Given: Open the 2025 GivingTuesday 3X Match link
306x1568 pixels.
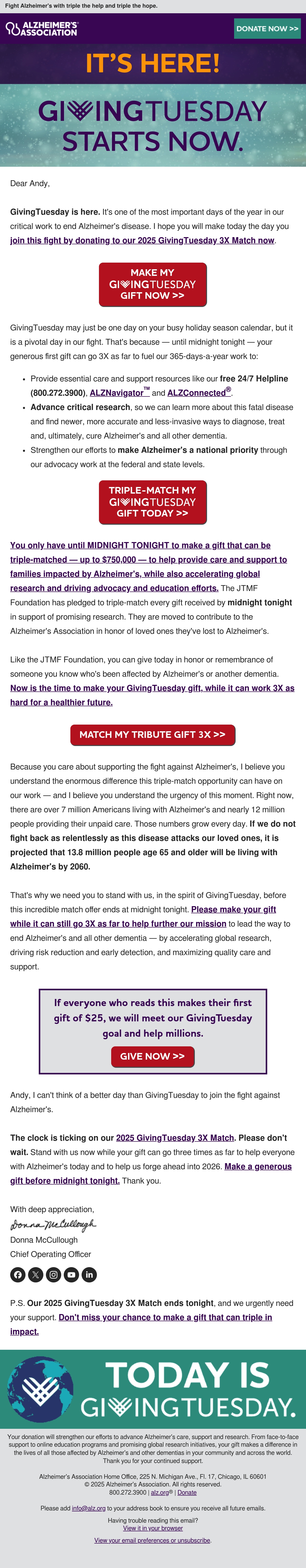Looking at the screenshot, I should click(175, 1138).
